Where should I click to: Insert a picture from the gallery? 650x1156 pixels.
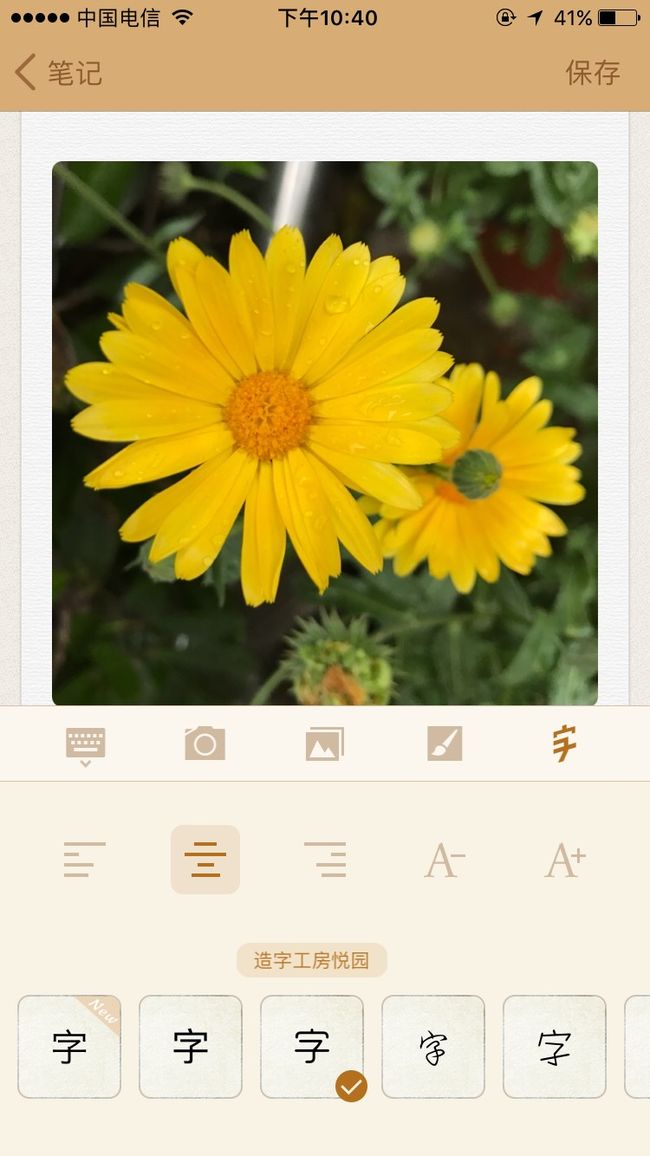point(325,744)
